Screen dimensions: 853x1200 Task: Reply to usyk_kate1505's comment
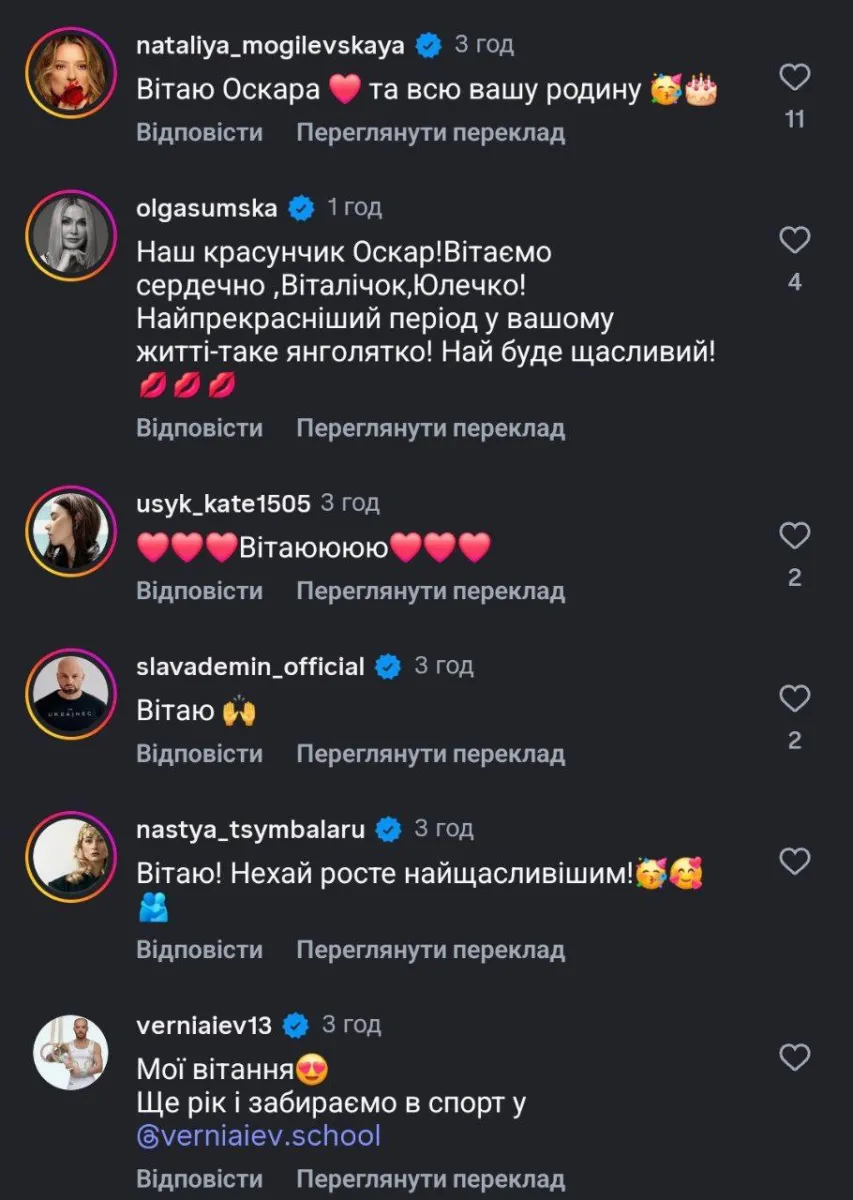199,590
